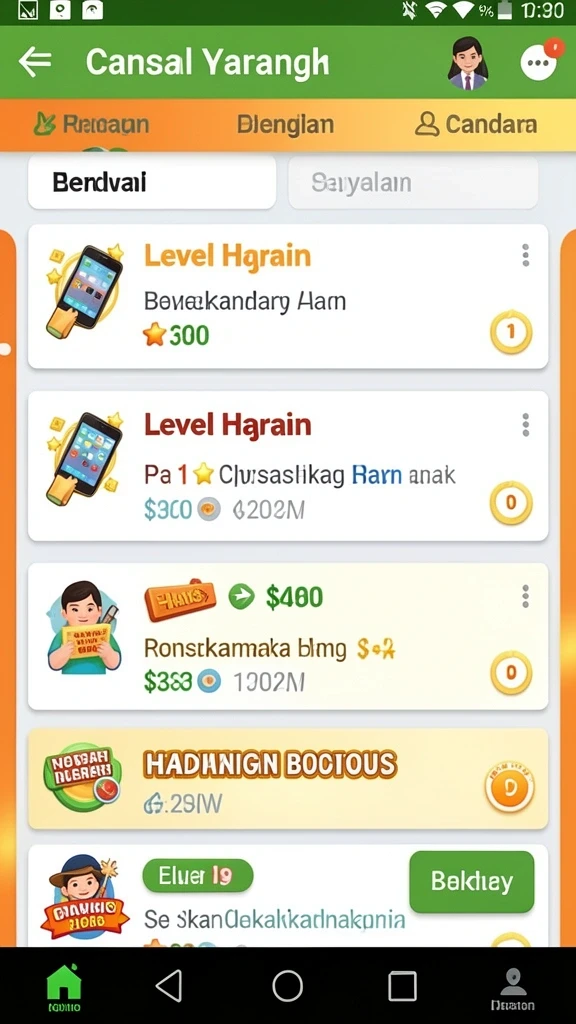
Task: Open the Ronstkamaka blmg card
Action: point(288,636)
